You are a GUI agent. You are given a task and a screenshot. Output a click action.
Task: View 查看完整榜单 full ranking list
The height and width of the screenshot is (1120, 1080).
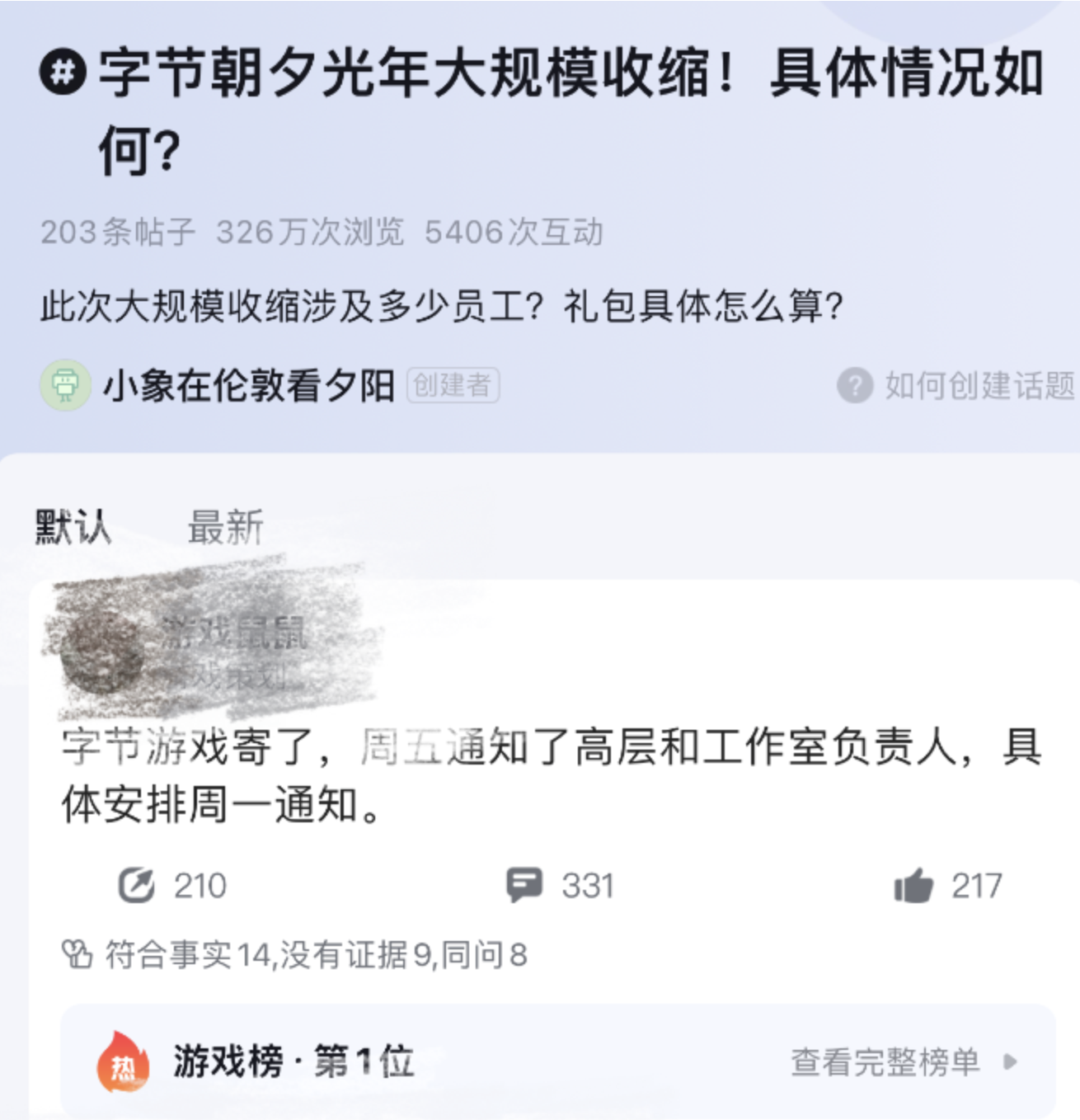tap(902, 1062)
